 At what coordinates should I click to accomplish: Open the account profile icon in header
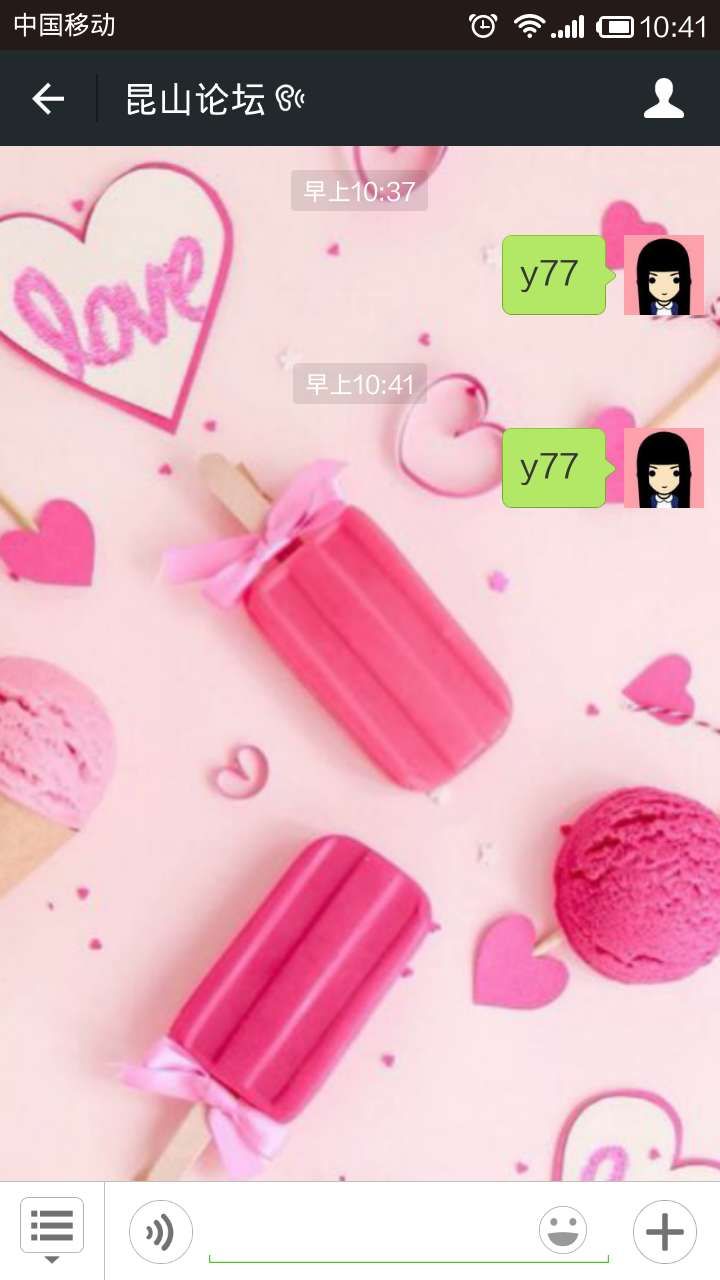pos(664,98)
